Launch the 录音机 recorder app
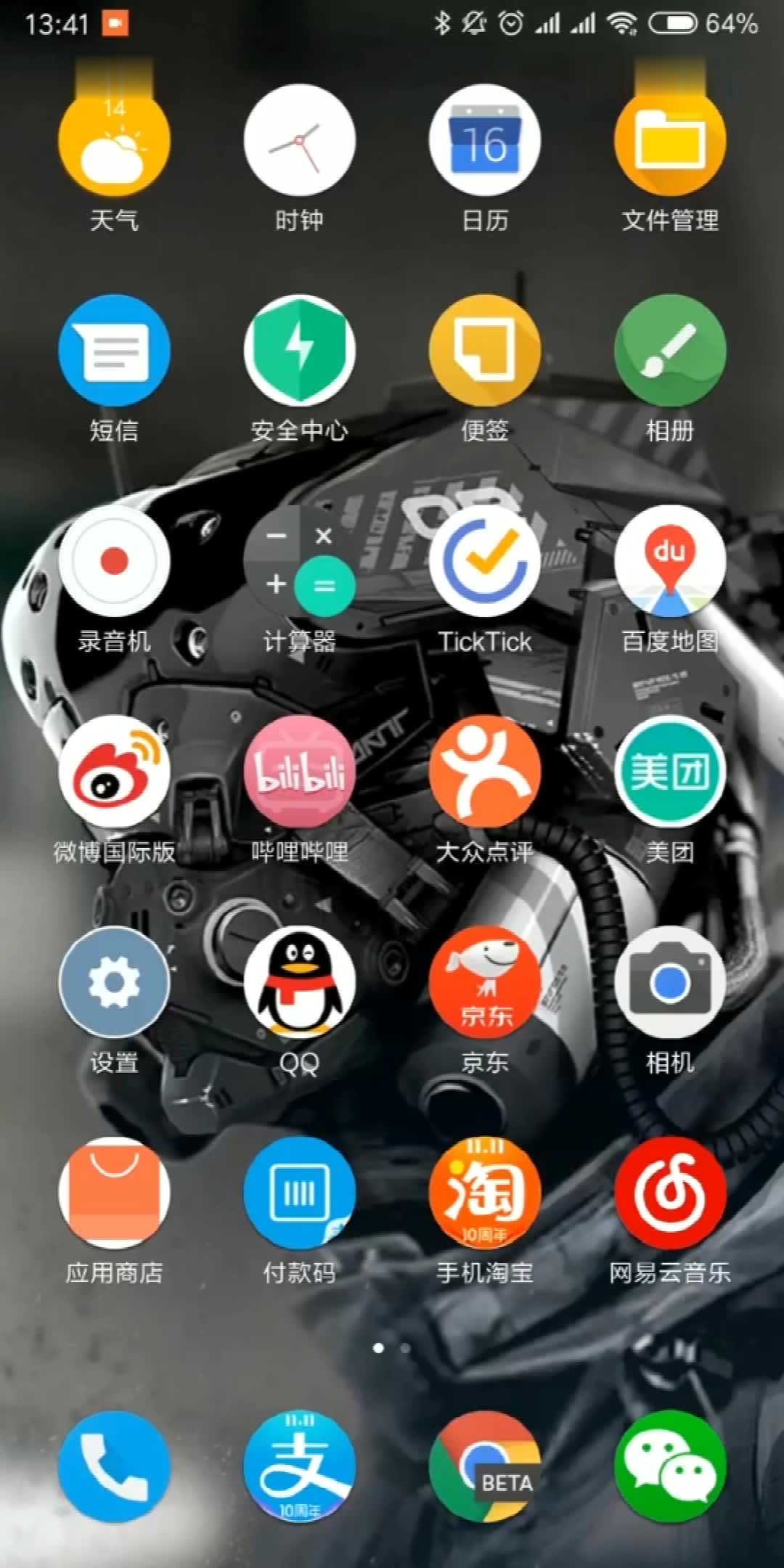Image resolution: width=784 pixels, height=1568 pixels. tap(114, 561)
